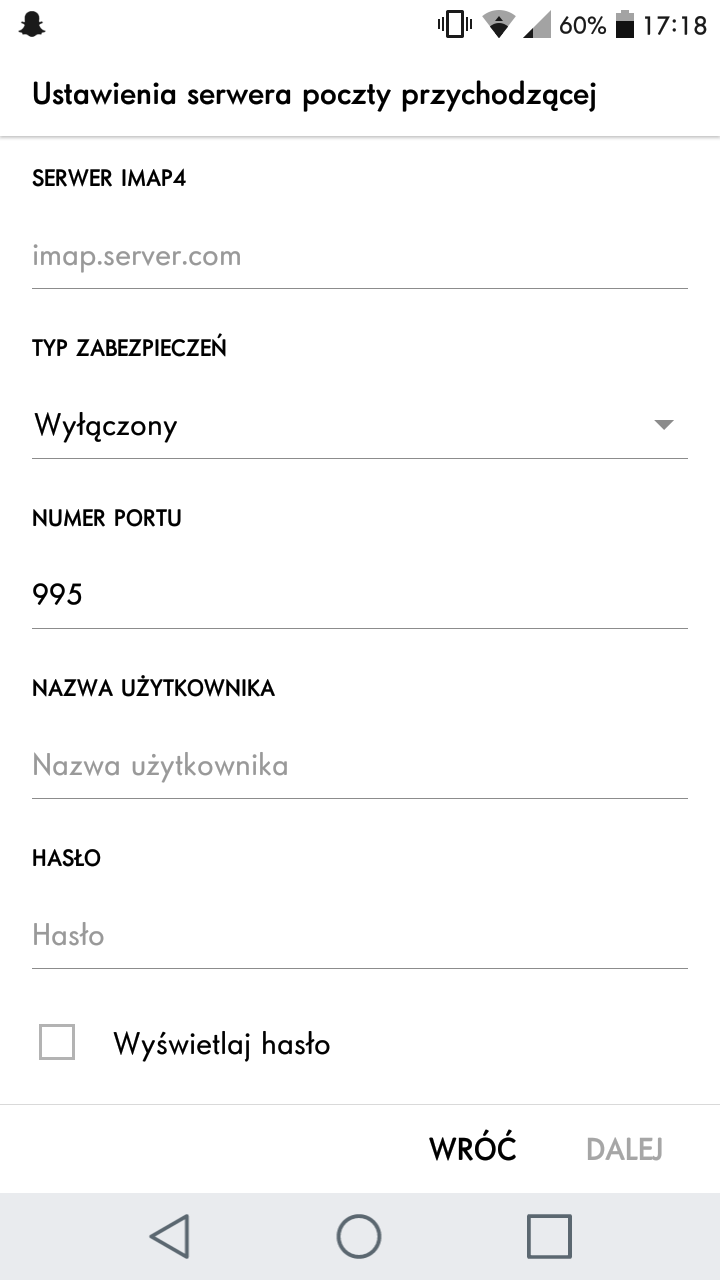Open the Typ zabezpieczeń dropdown

click(x=358, y=426)
